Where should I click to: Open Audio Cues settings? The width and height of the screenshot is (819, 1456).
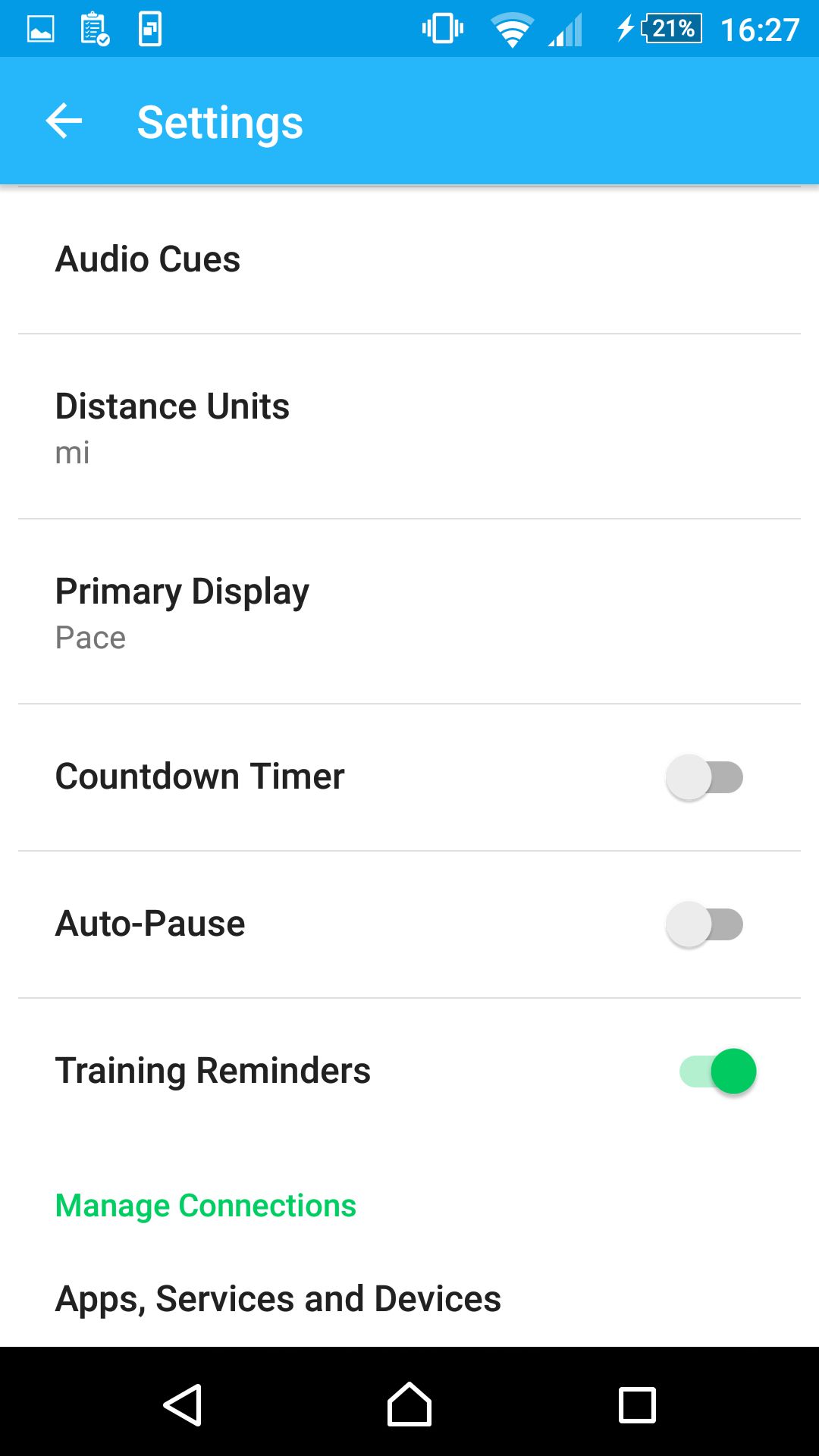pyautogui.click(x=409, y=260)
